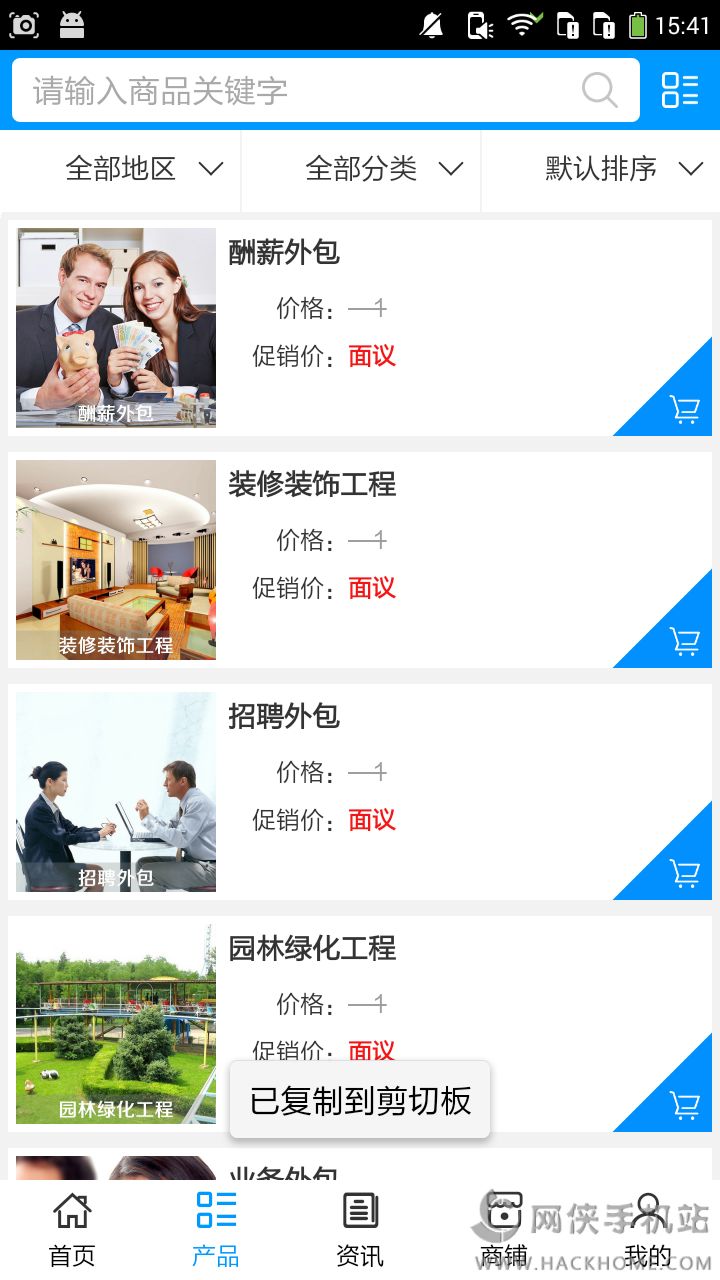Add 装修装饰工程 to the cart
This screenshot has width=720, height=1280.
(x=684, y=641)
